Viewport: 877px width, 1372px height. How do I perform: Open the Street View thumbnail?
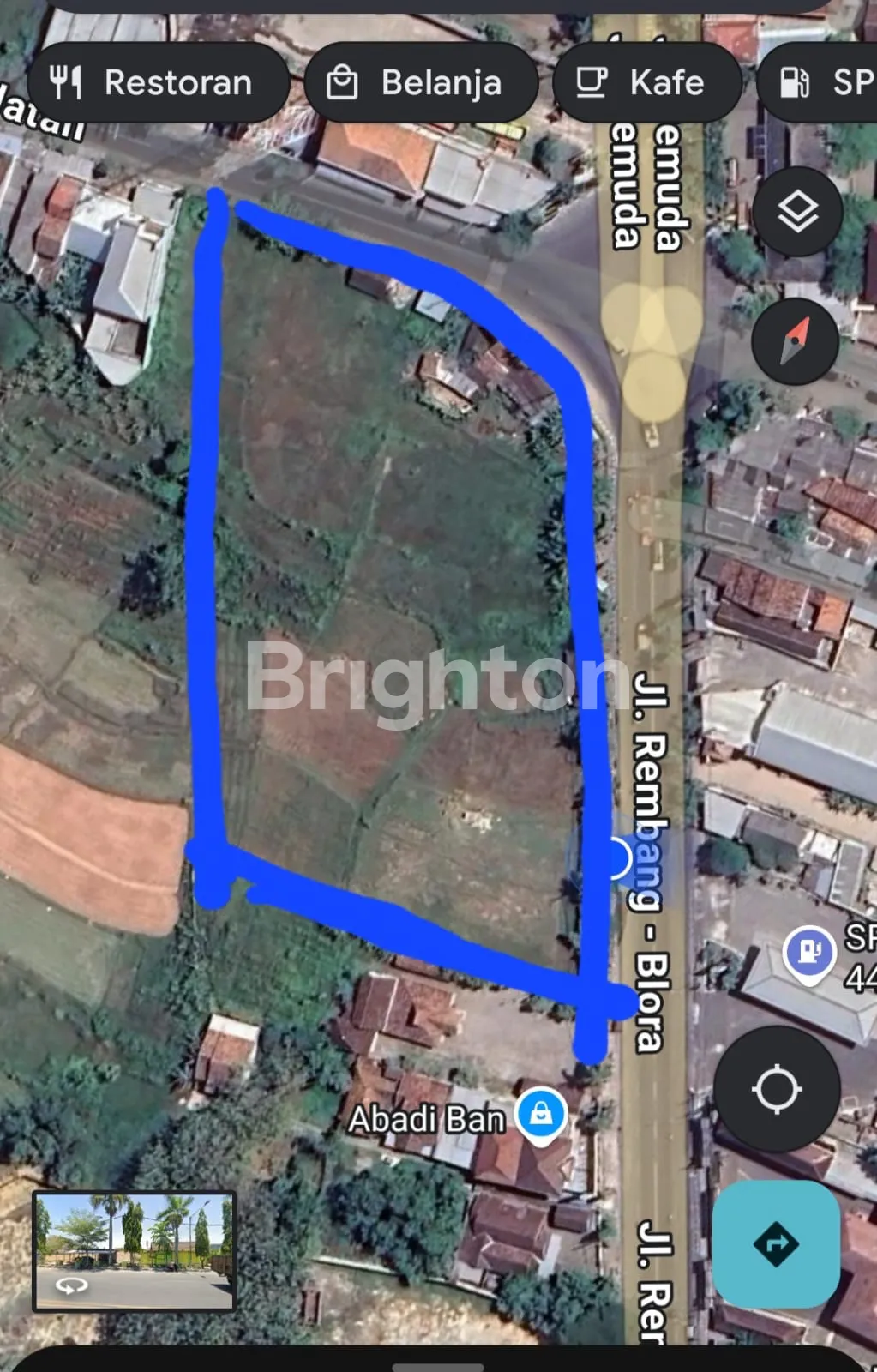tap(134, 1251)
